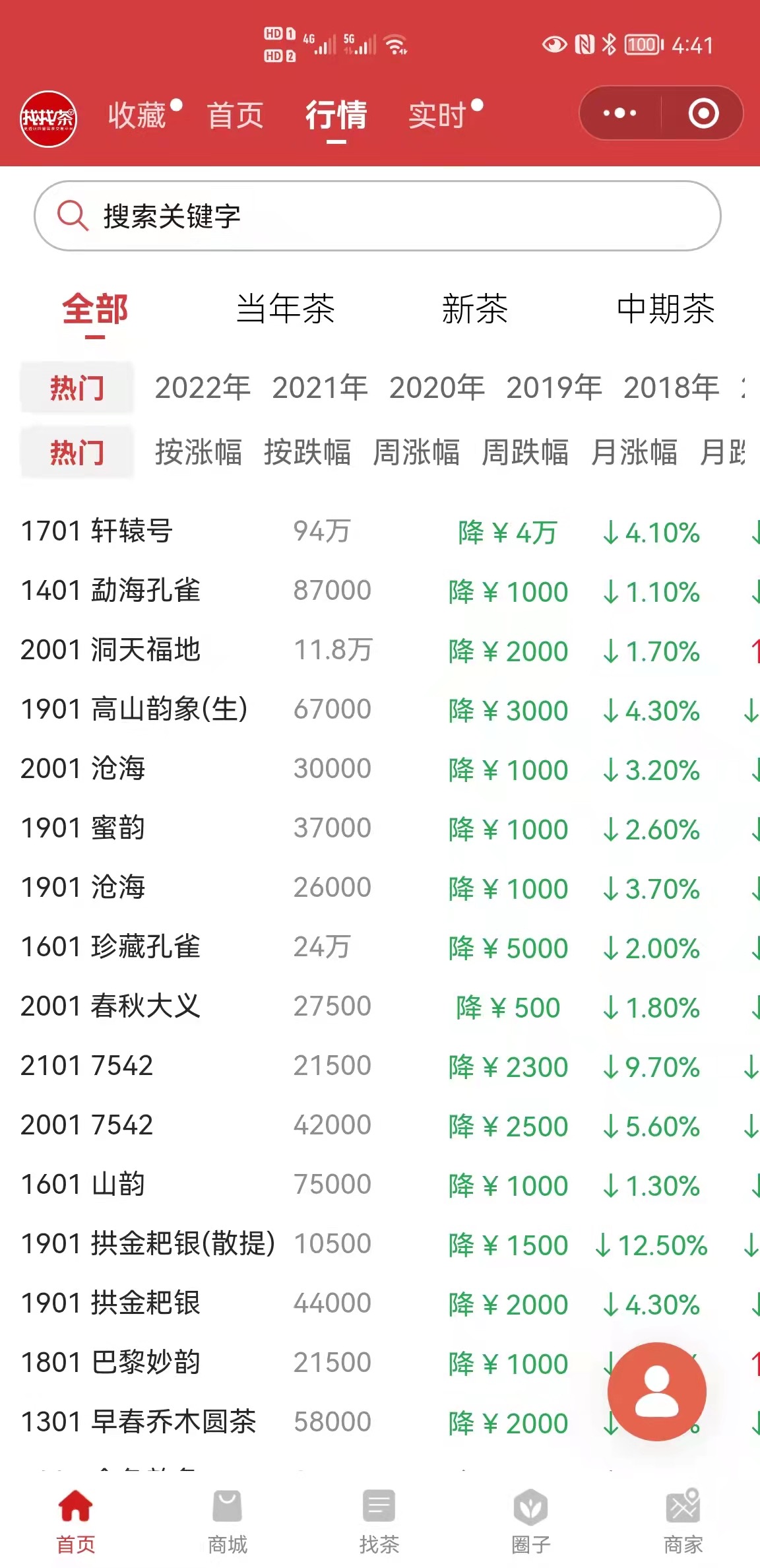Switch to the 实时 top tab
Image resolution: width=760 pixels, height=1568 pixels.
click(437, 115)
